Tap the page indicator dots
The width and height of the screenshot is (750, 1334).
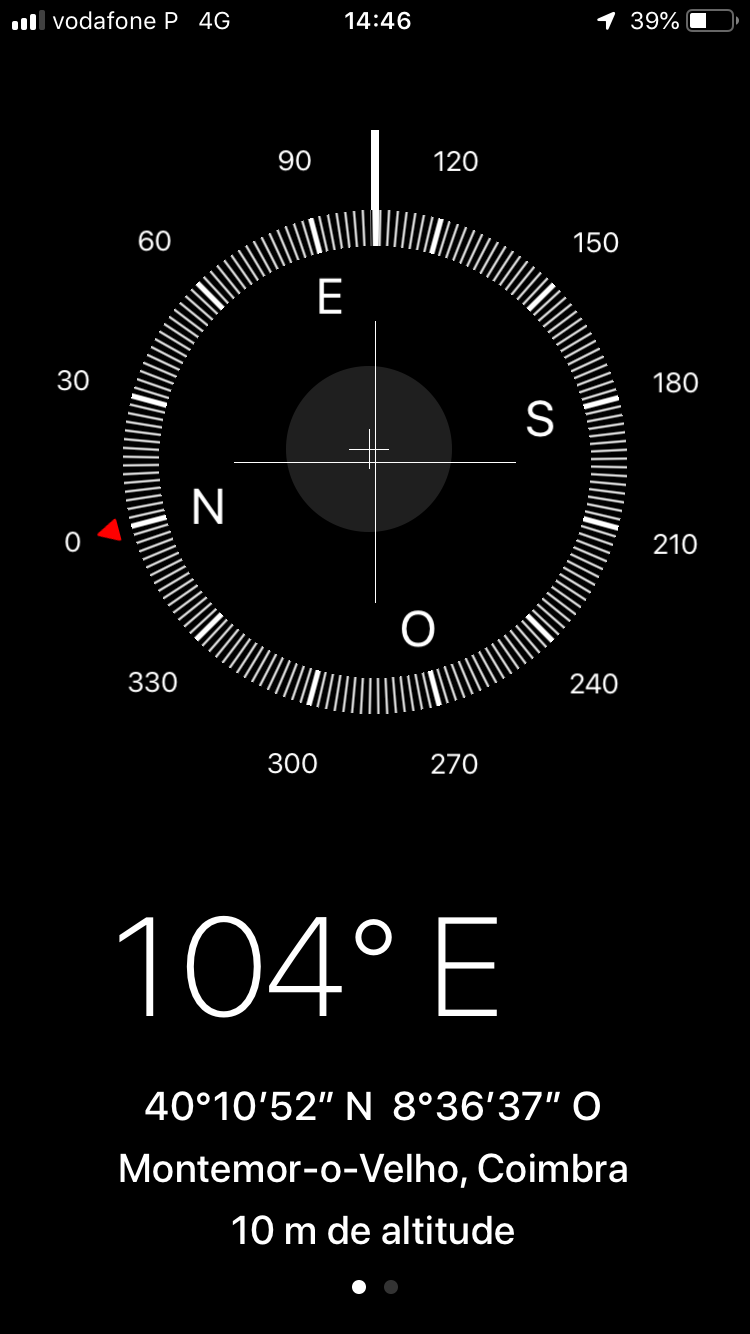click(375, 1287)
